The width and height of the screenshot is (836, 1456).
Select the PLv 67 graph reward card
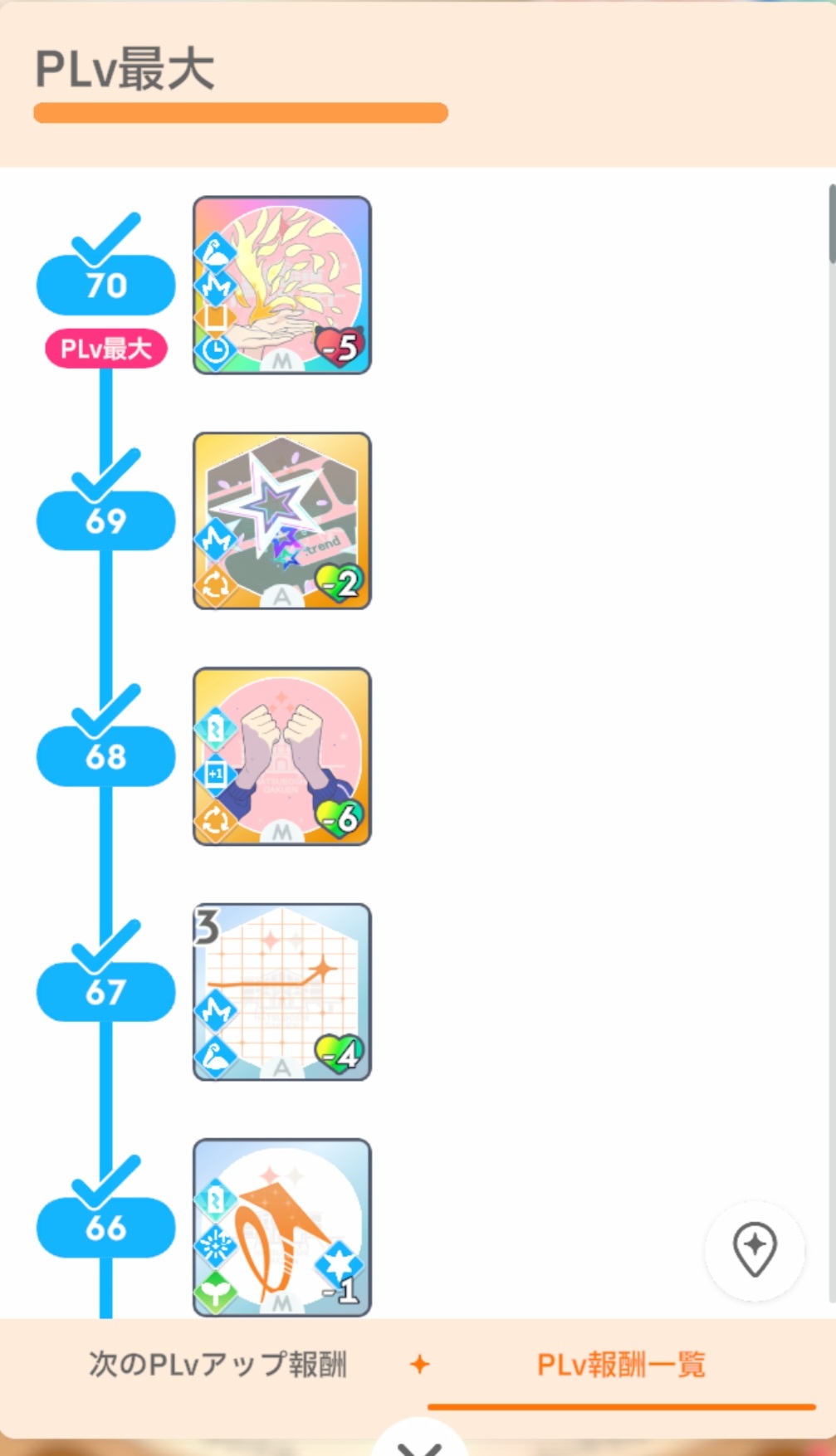click(281, 992)
